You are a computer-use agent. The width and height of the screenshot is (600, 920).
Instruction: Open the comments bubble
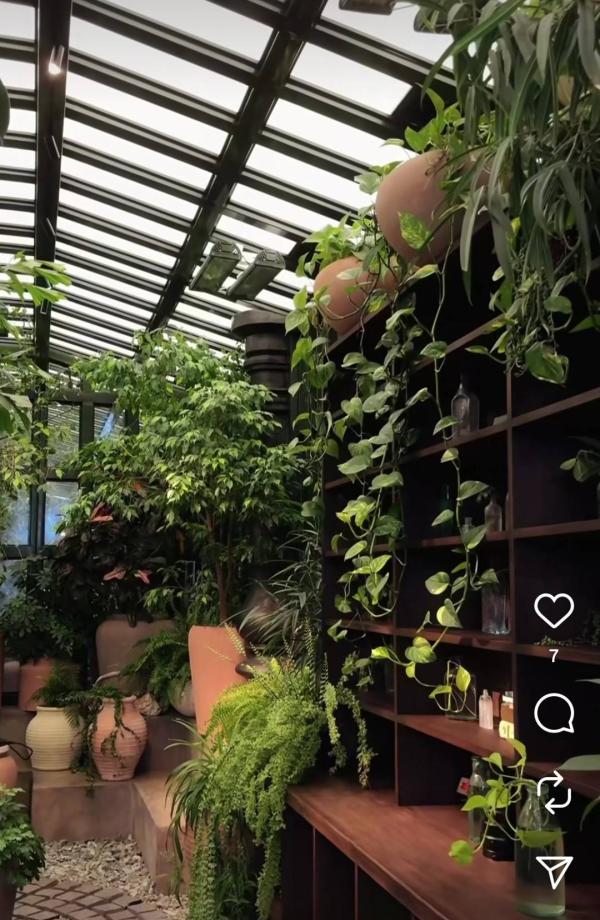point(554,713)
